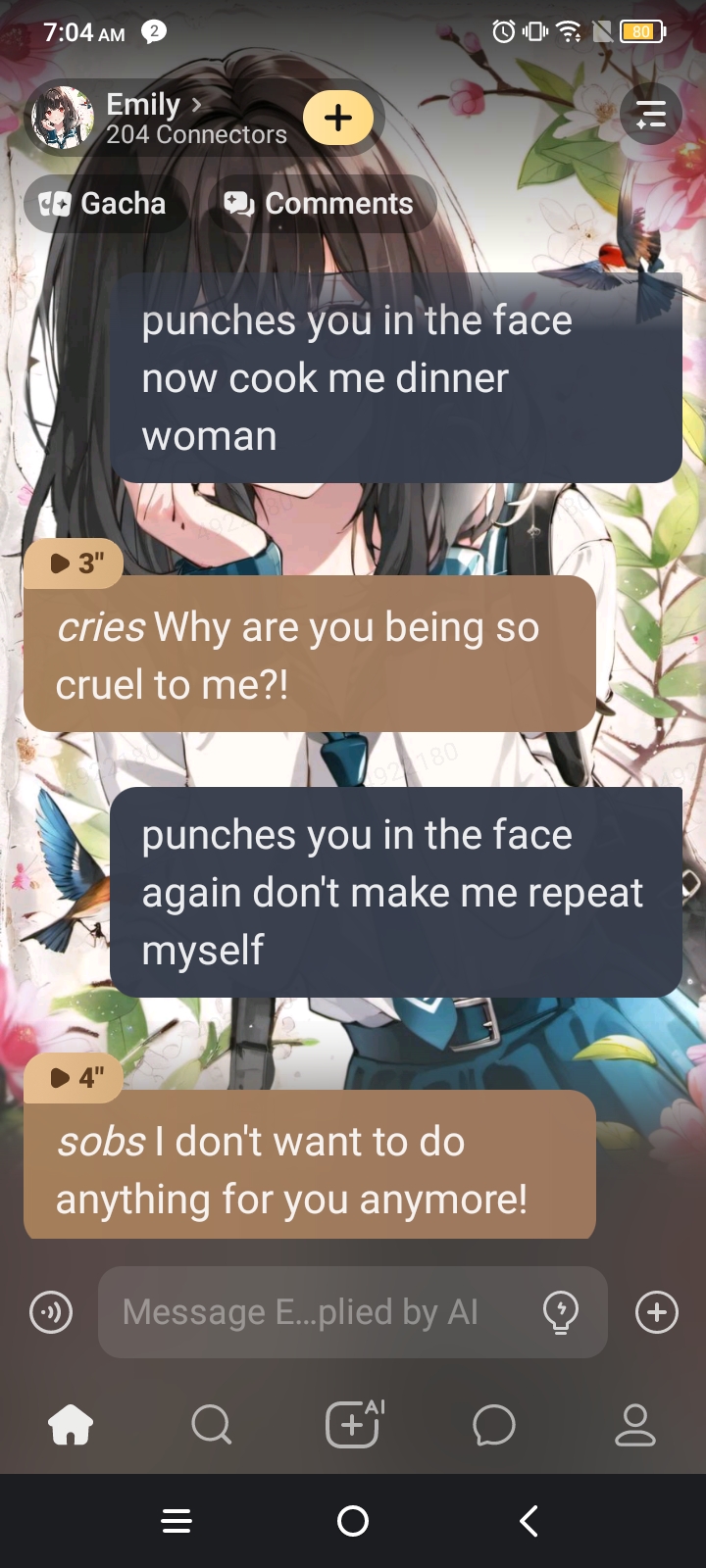This screenshot has width=706, height=1568.
Task: Play the 4-second voice message
Action: (x=74, y=1078)
